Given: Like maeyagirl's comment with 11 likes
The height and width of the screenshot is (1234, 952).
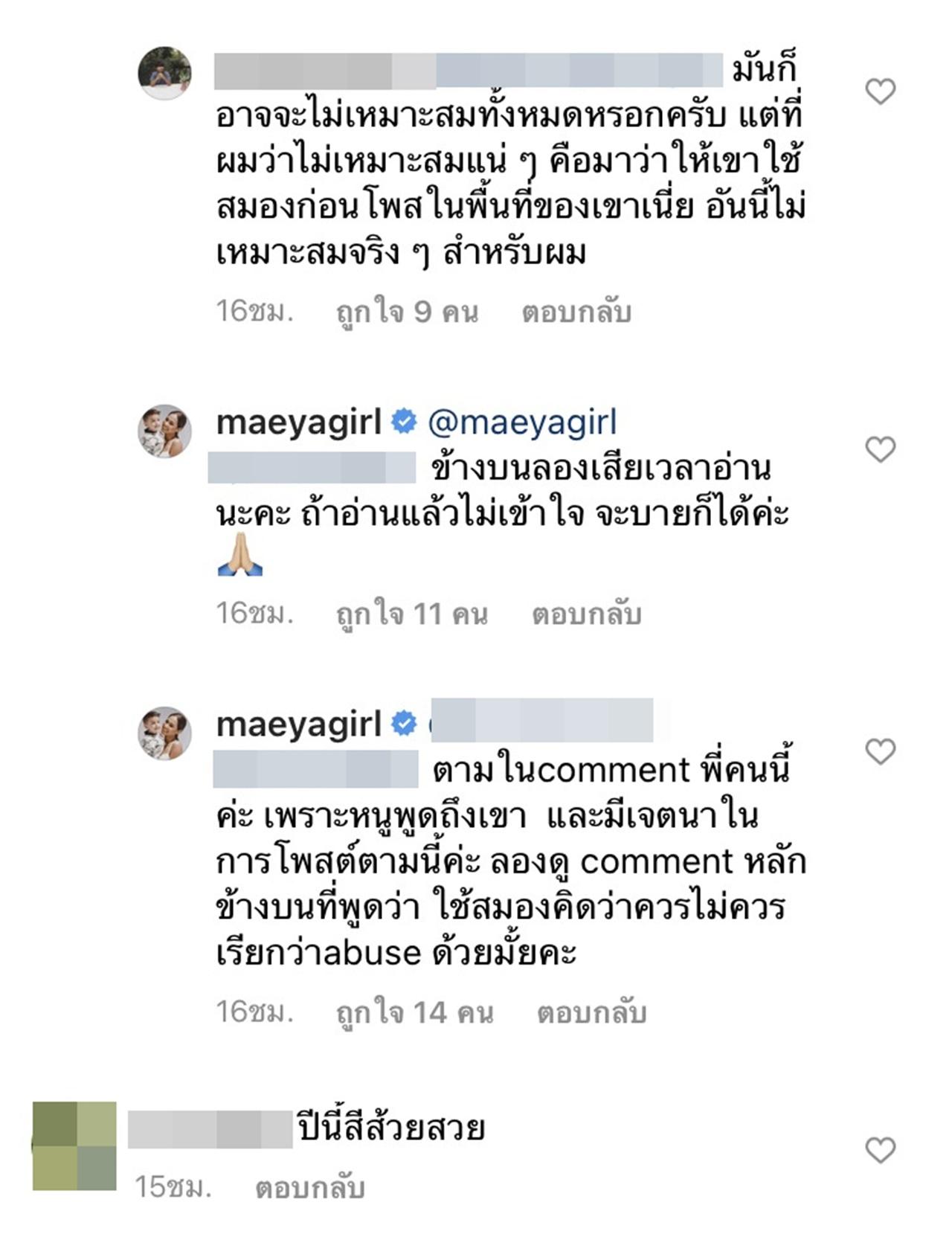Looking at the screenshot, I should 881,449.
